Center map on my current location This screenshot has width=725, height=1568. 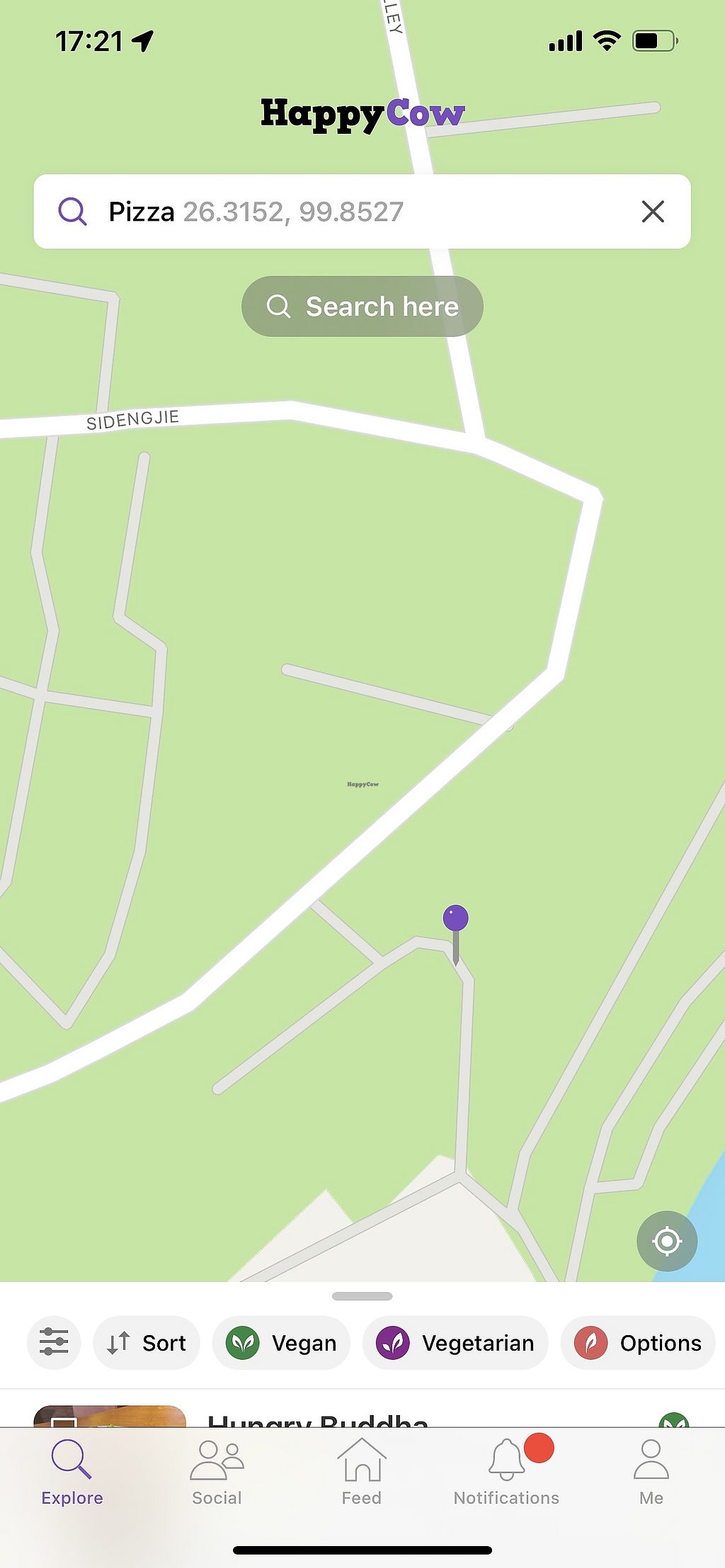point(667,1241)
